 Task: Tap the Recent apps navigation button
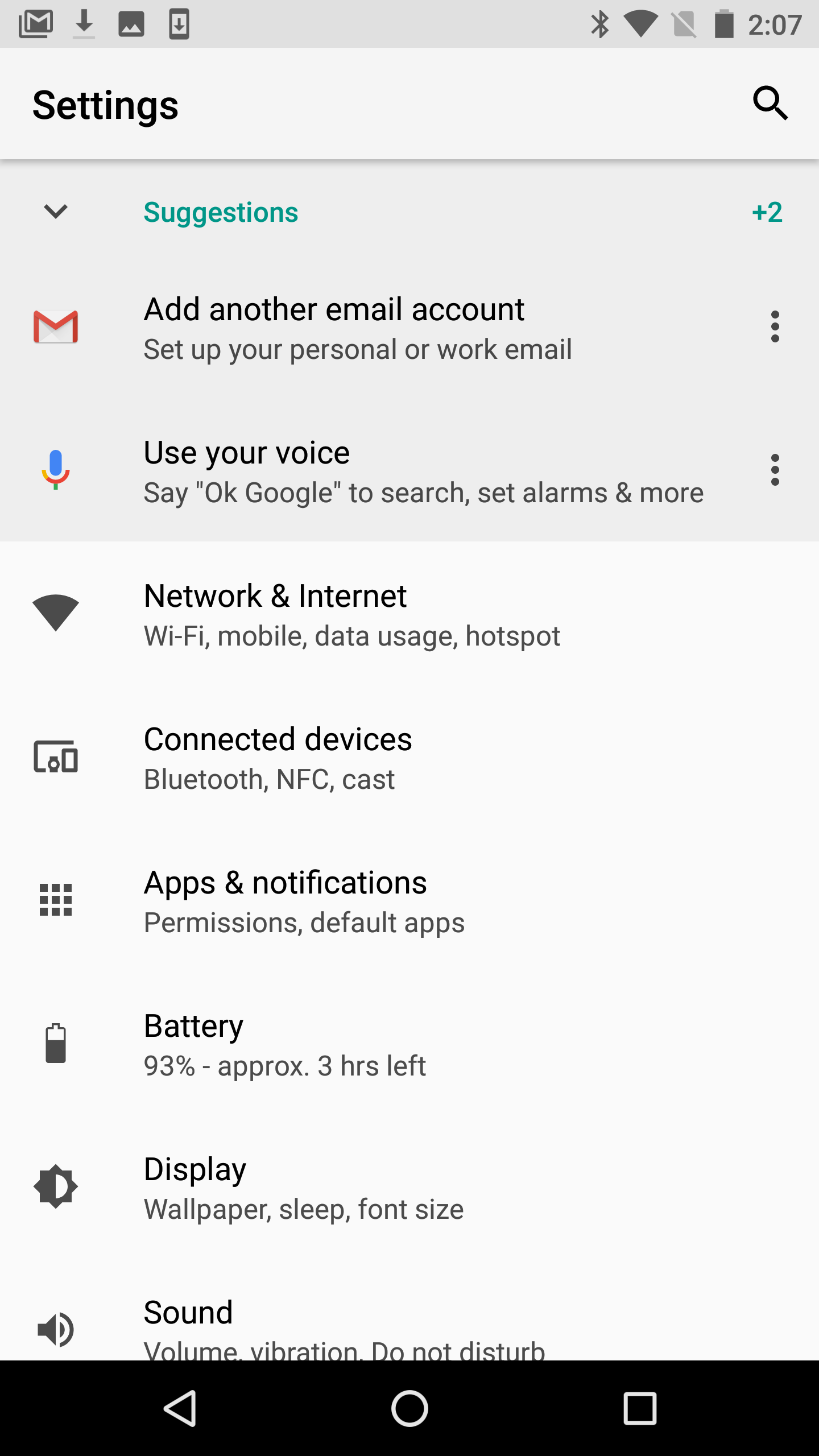click(x=639, y=1408)
